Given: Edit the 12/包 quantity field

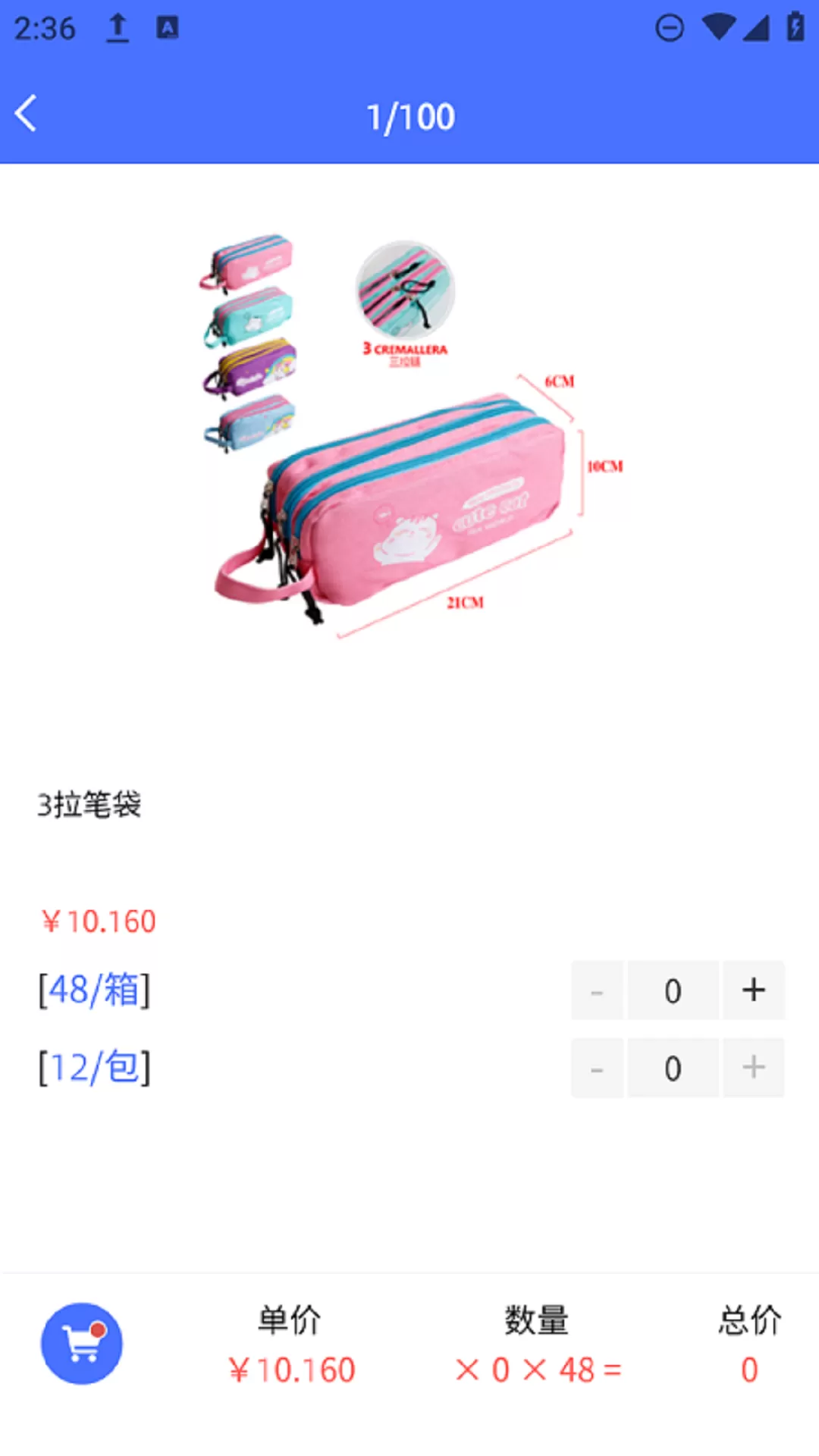Looking at the screenshot, I should pos(673,1068).
